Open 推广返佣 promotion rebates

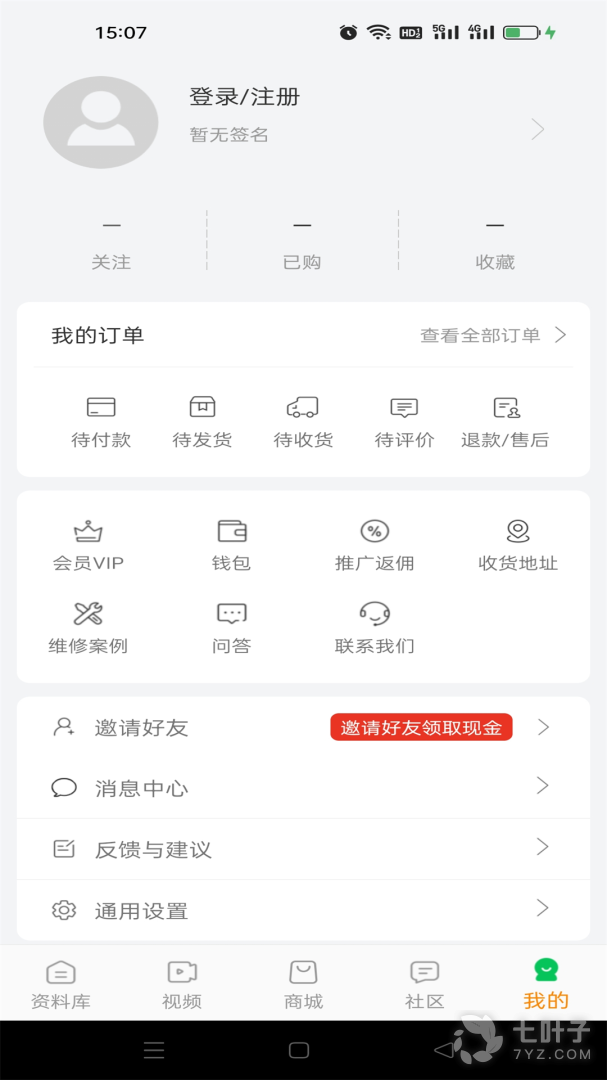(374, 545)
